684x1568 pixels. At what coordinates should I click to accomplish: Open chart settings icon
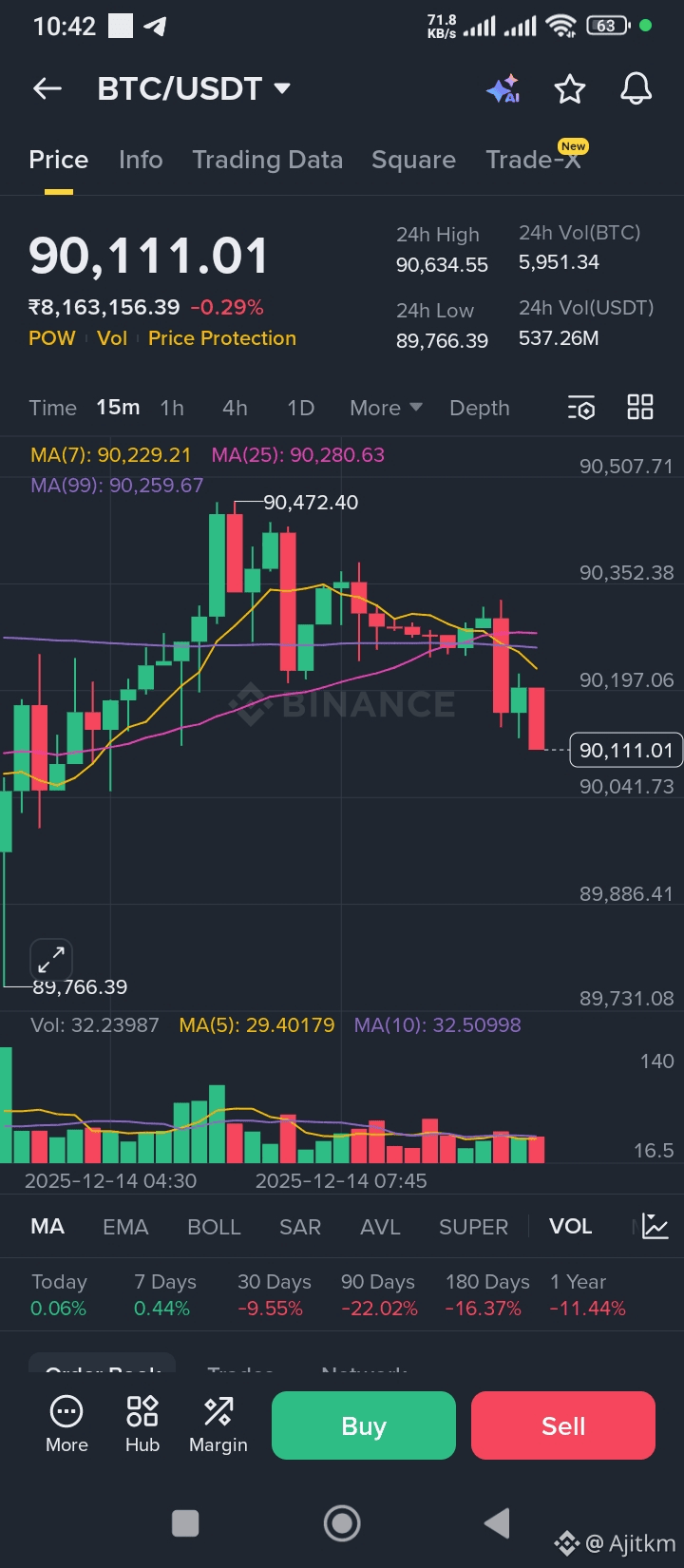(580, 408)
